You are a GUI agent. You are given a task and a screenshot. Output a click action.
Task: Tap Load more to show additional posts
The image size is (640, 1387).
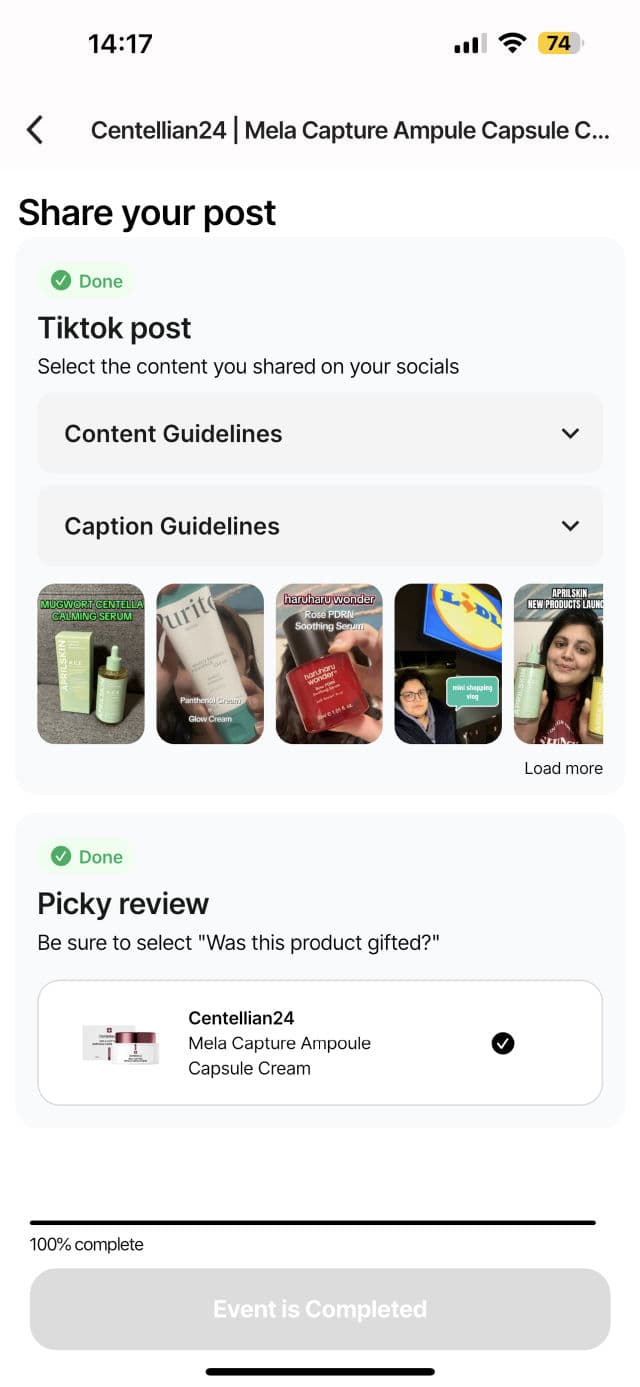click(x=563, y=768)
